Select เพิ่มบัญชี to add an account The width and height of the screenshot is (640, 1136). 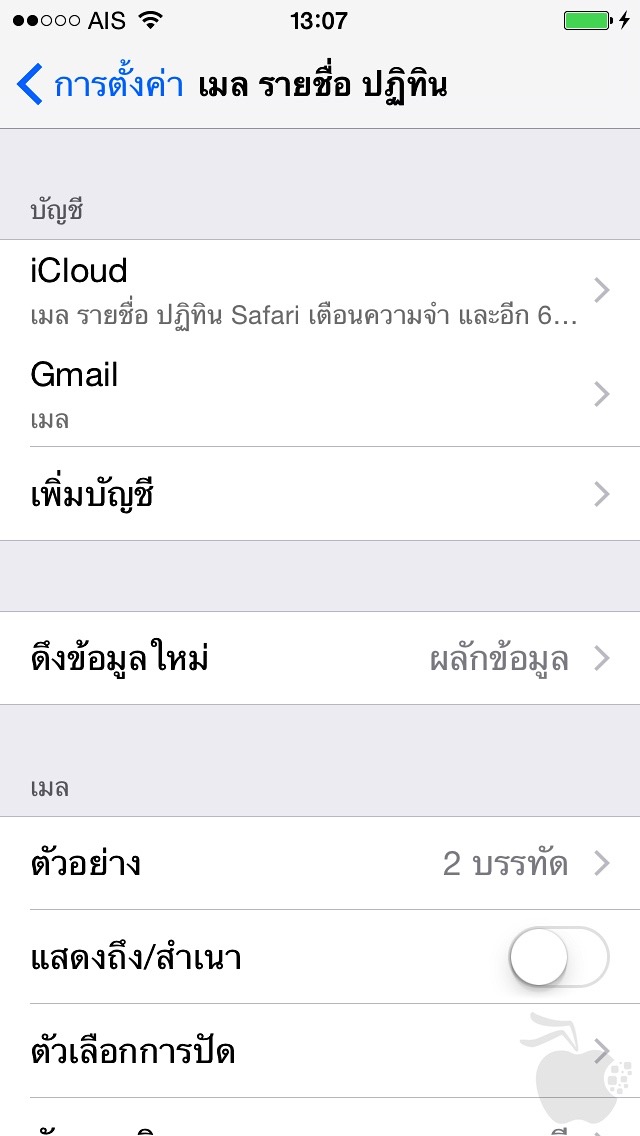[x=320, y=494]
